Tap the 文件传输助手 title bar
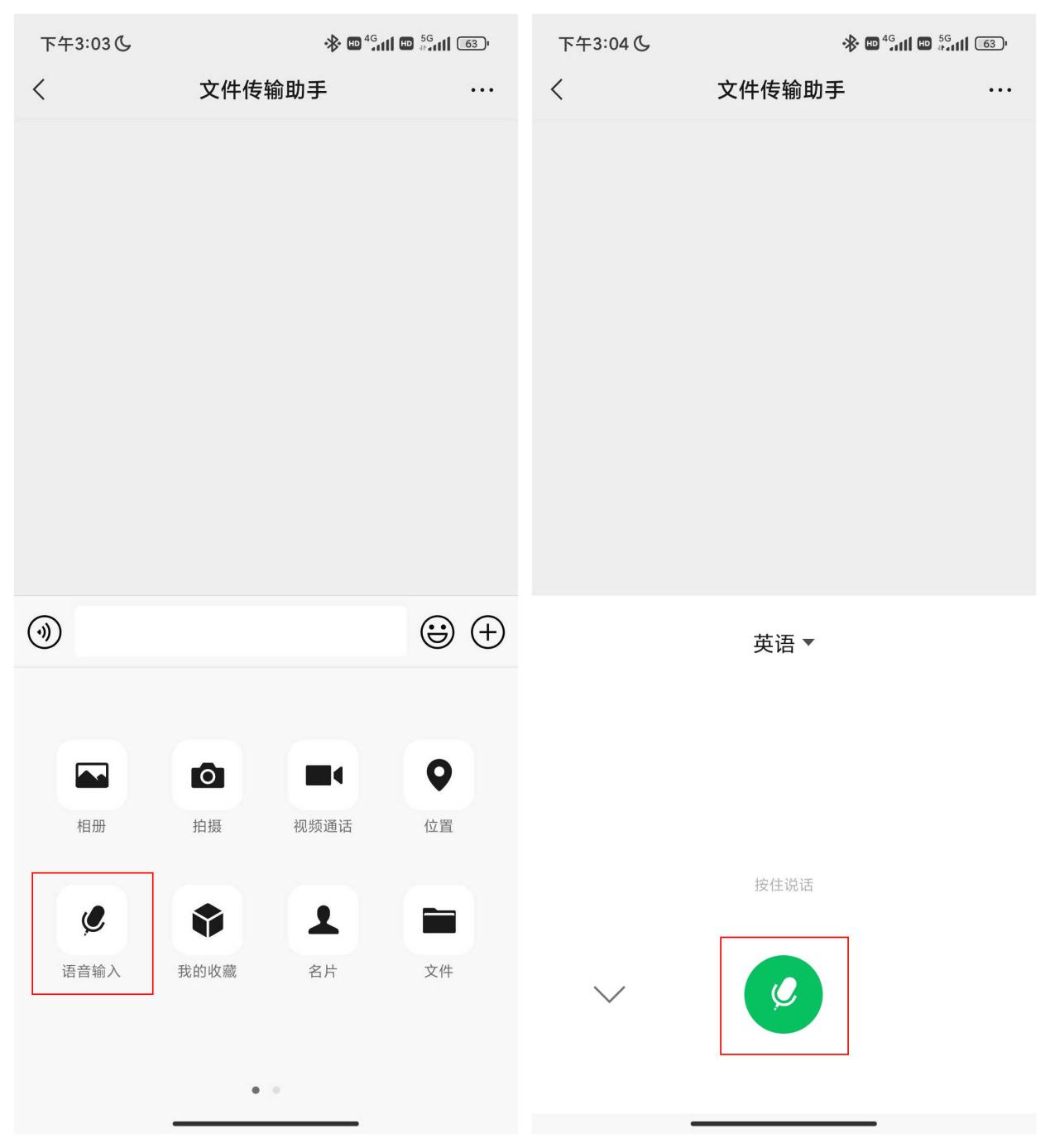Image resolution: width=1050 pixels, height=1148 pixels. [262, 89]
